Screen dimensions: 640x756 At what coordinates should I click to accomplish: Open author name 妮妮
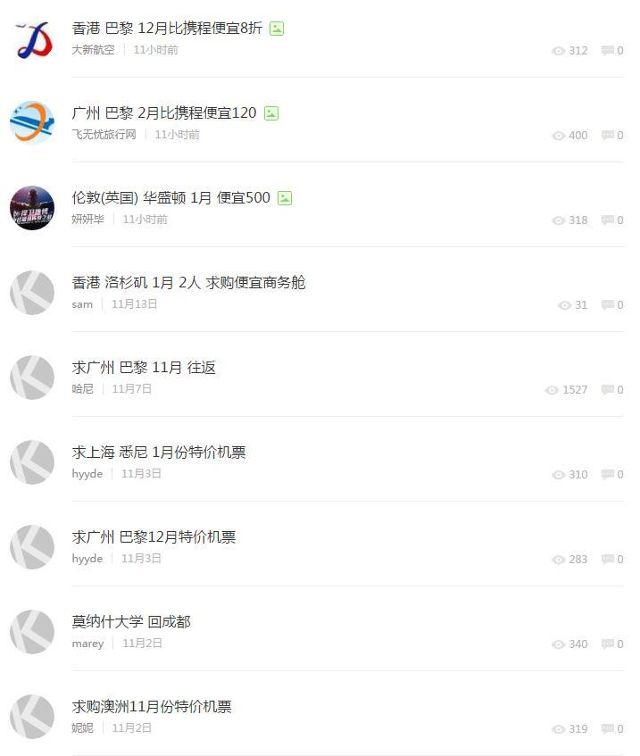[82, 728]
